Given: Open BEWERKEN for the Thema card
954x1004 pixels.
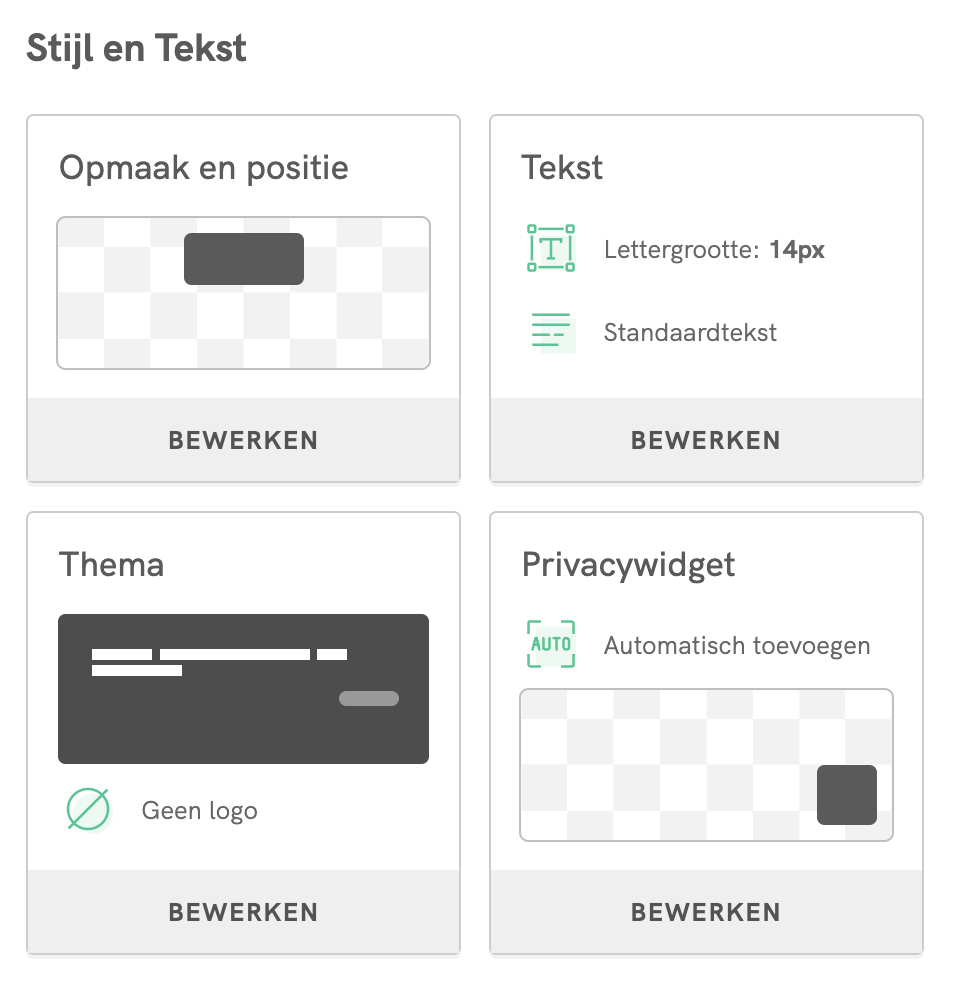Looking at the screenshot, I should point(243,912).
